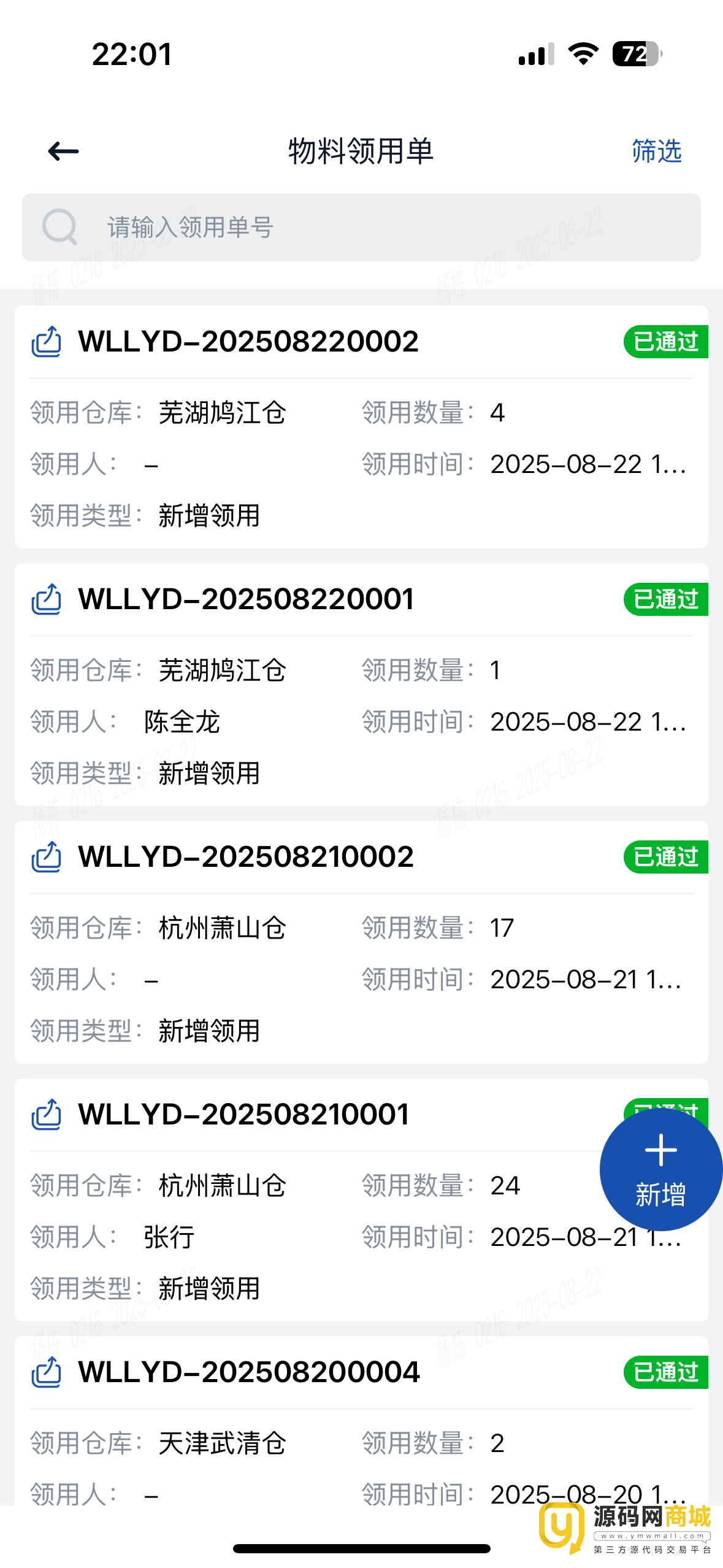The height and width of the screenshot is (1568, 723).
Task: Share requisition WLLYD-202508210001
Action: pyautogui.click(x=47, y=1115)
